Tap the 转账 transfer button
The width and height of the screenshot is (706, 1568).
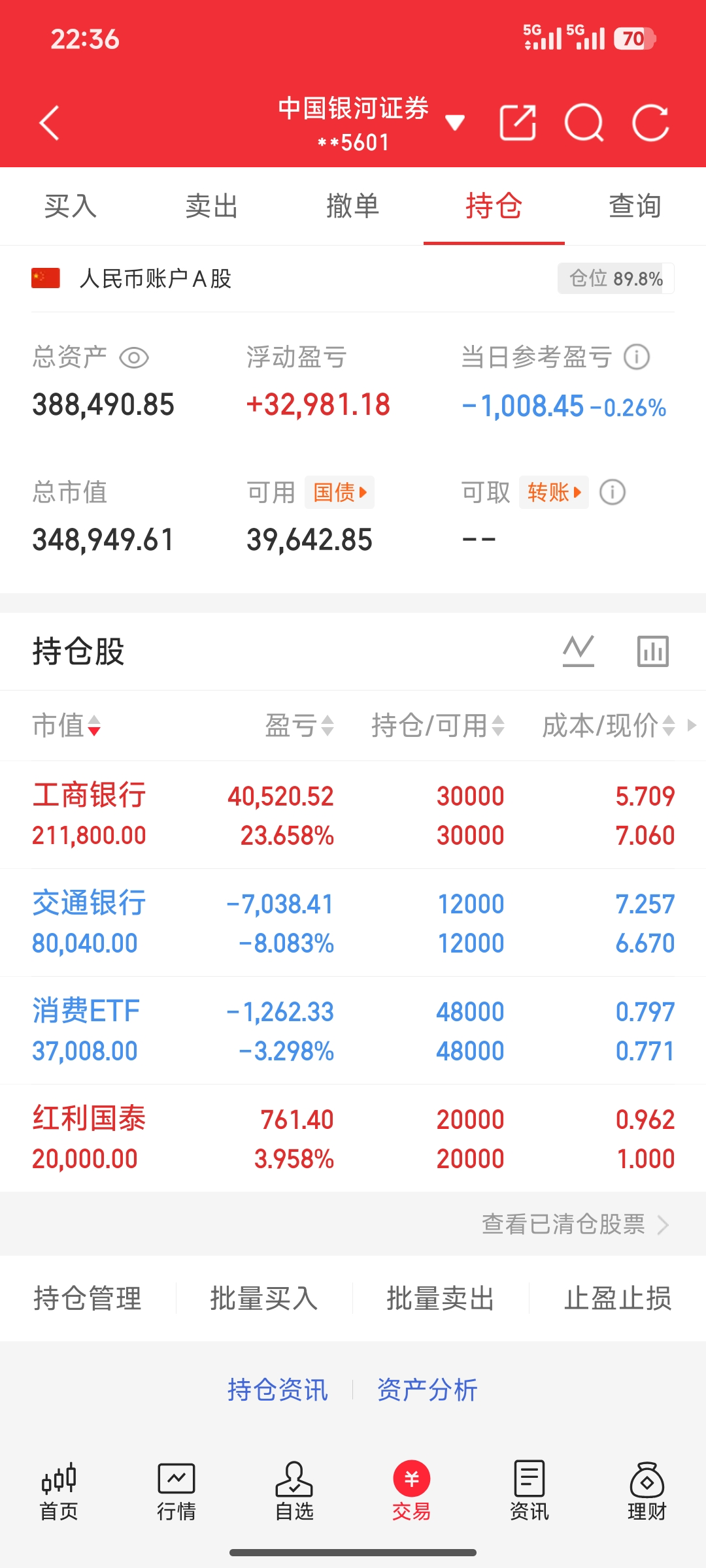tap(554, 492)
